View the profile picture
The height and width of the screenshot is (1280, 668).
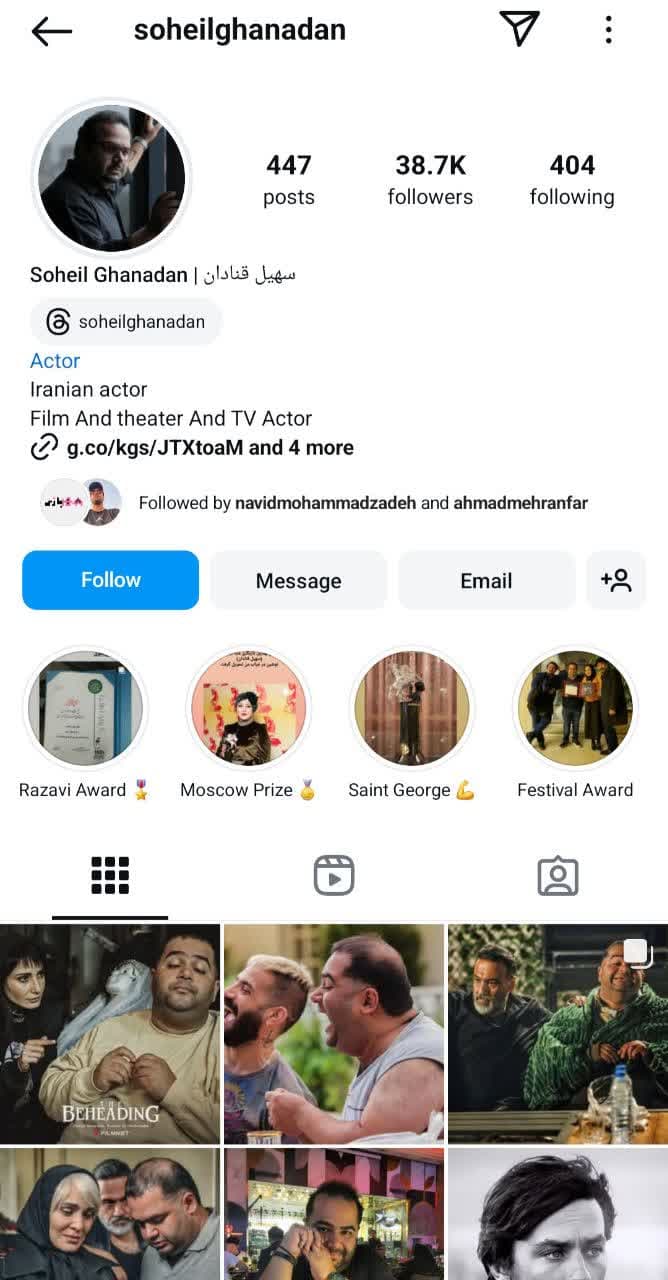tap(111, 178)
